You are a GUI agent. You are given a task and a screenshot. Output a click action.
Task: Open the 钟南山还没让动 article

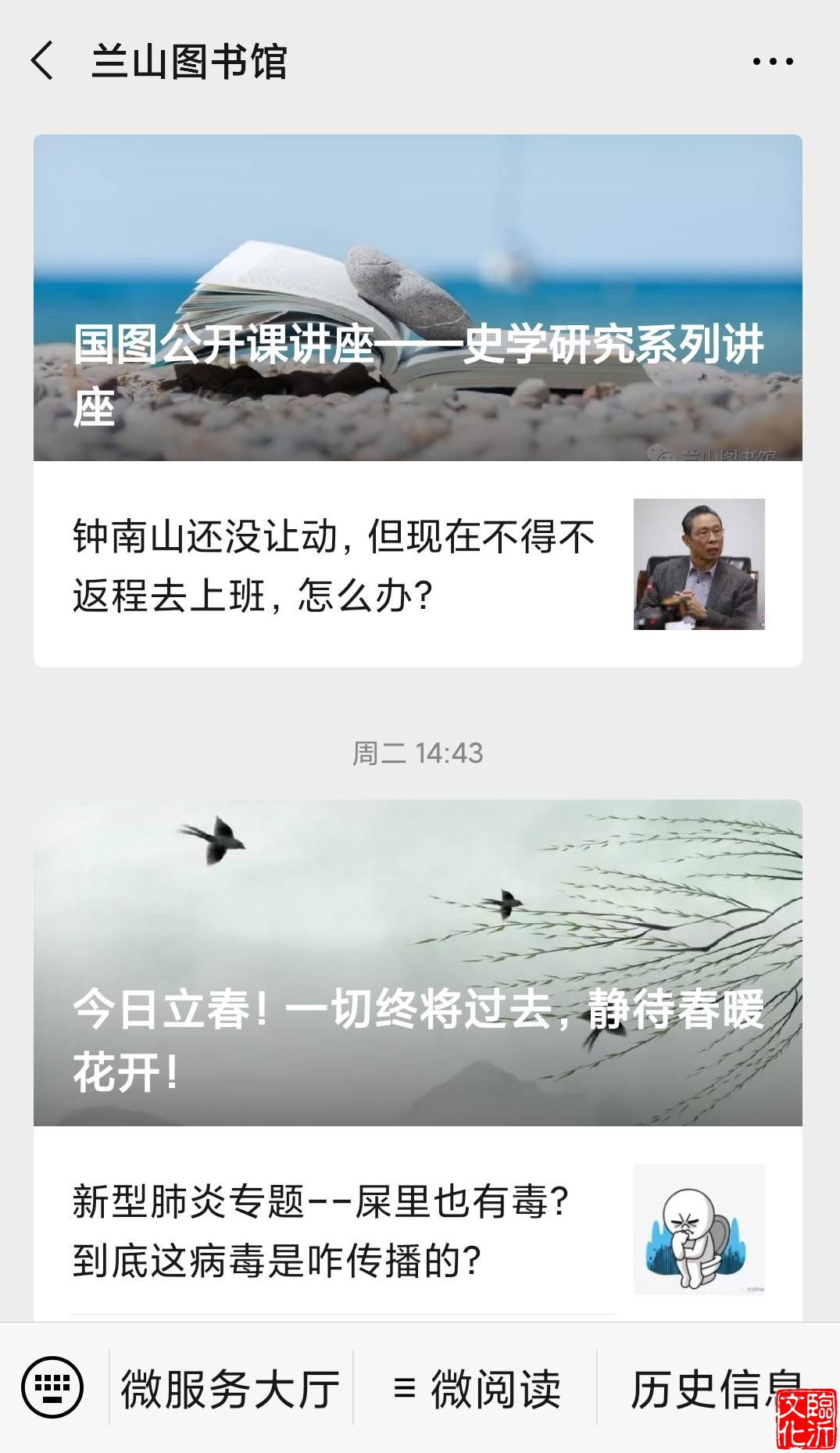418,564
